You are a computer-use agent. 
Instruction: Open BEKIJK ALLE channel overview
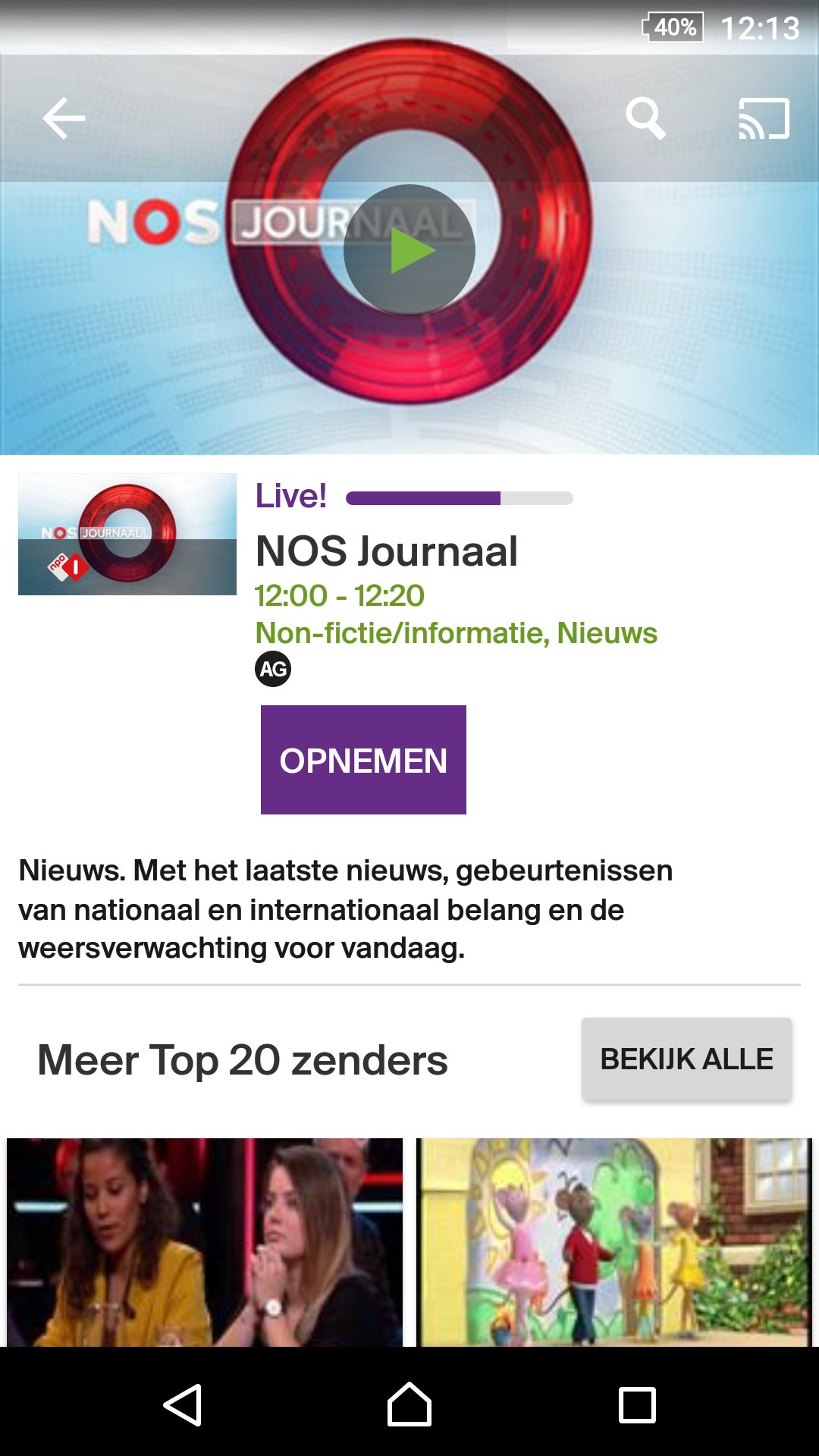686,1058
